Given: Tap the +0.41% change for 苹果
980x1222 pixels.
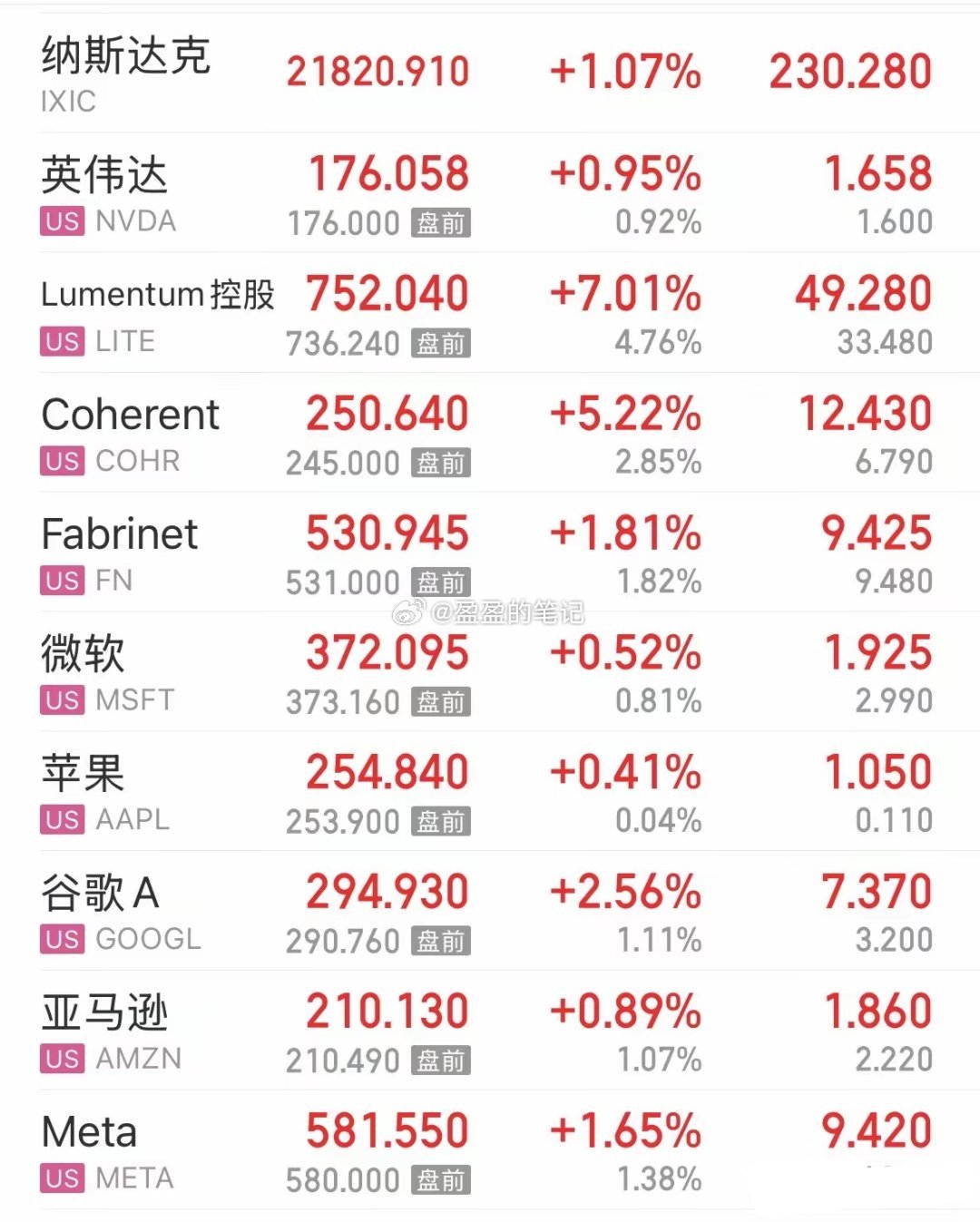Looking at the screenshot, I should coord(623,773).
